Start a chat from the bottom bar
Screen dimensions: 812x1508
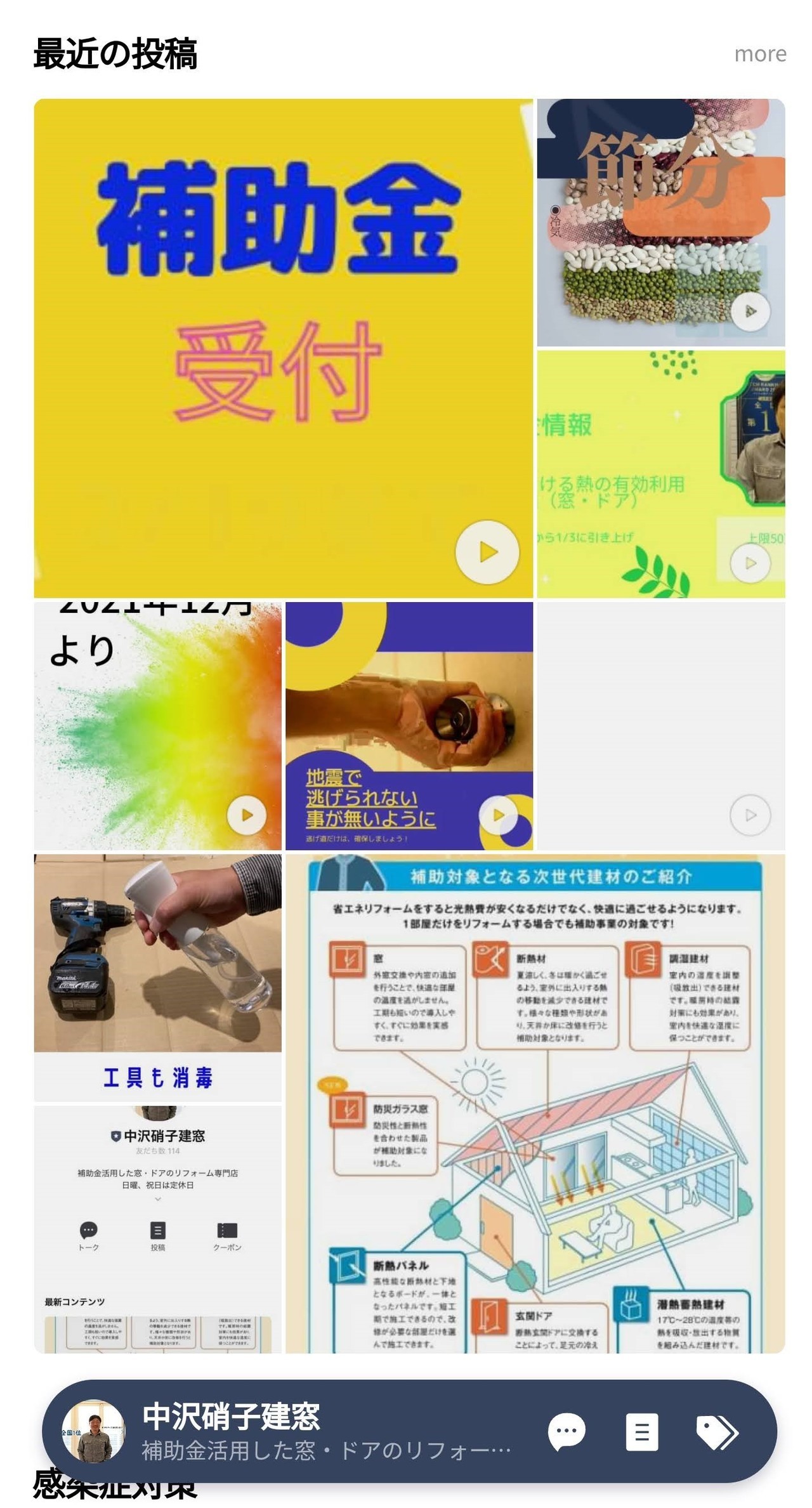pyautogui.click(x=566, y=1431)
